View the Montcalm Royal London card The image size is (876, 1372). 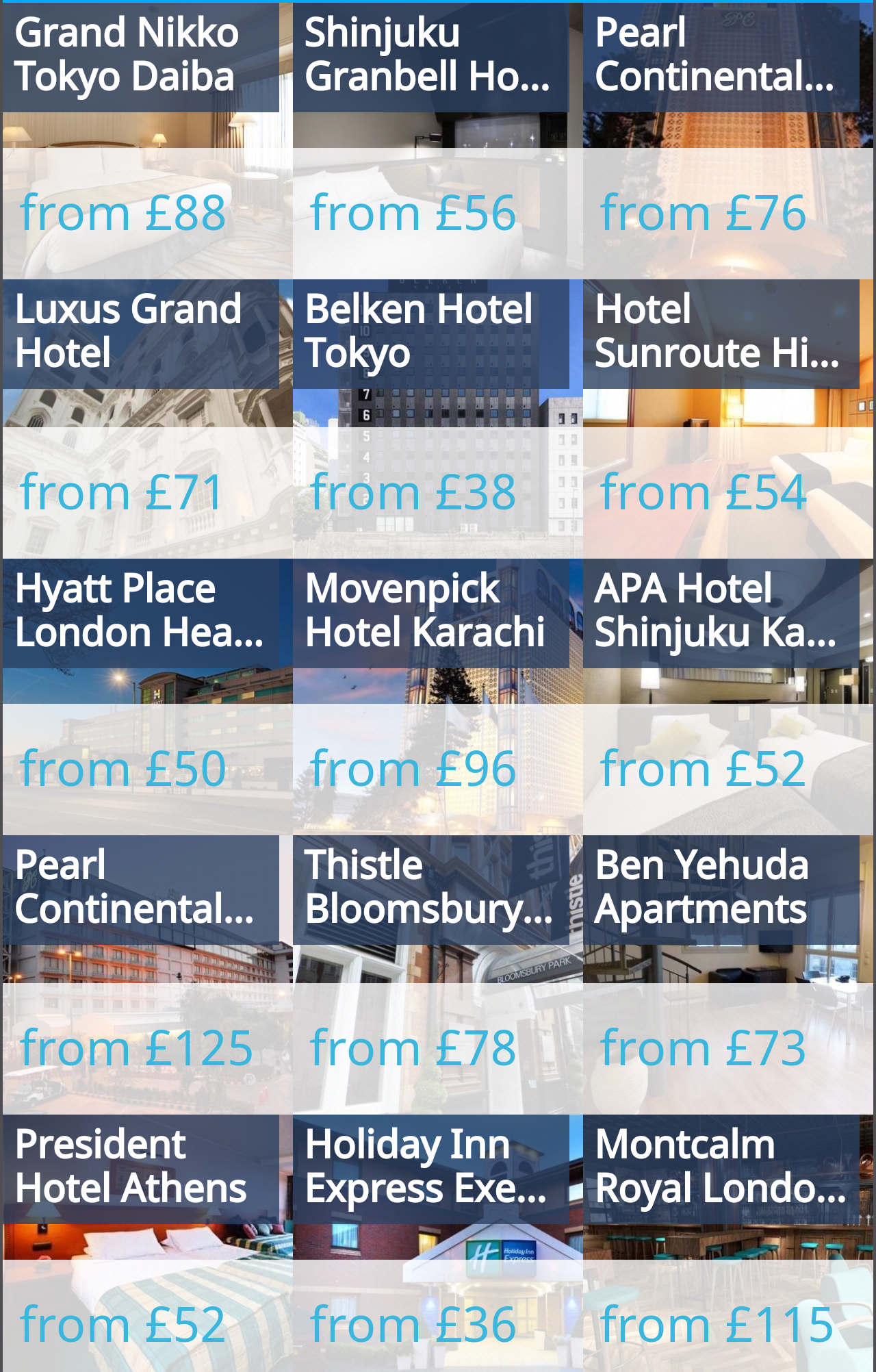pos(728,1243)
